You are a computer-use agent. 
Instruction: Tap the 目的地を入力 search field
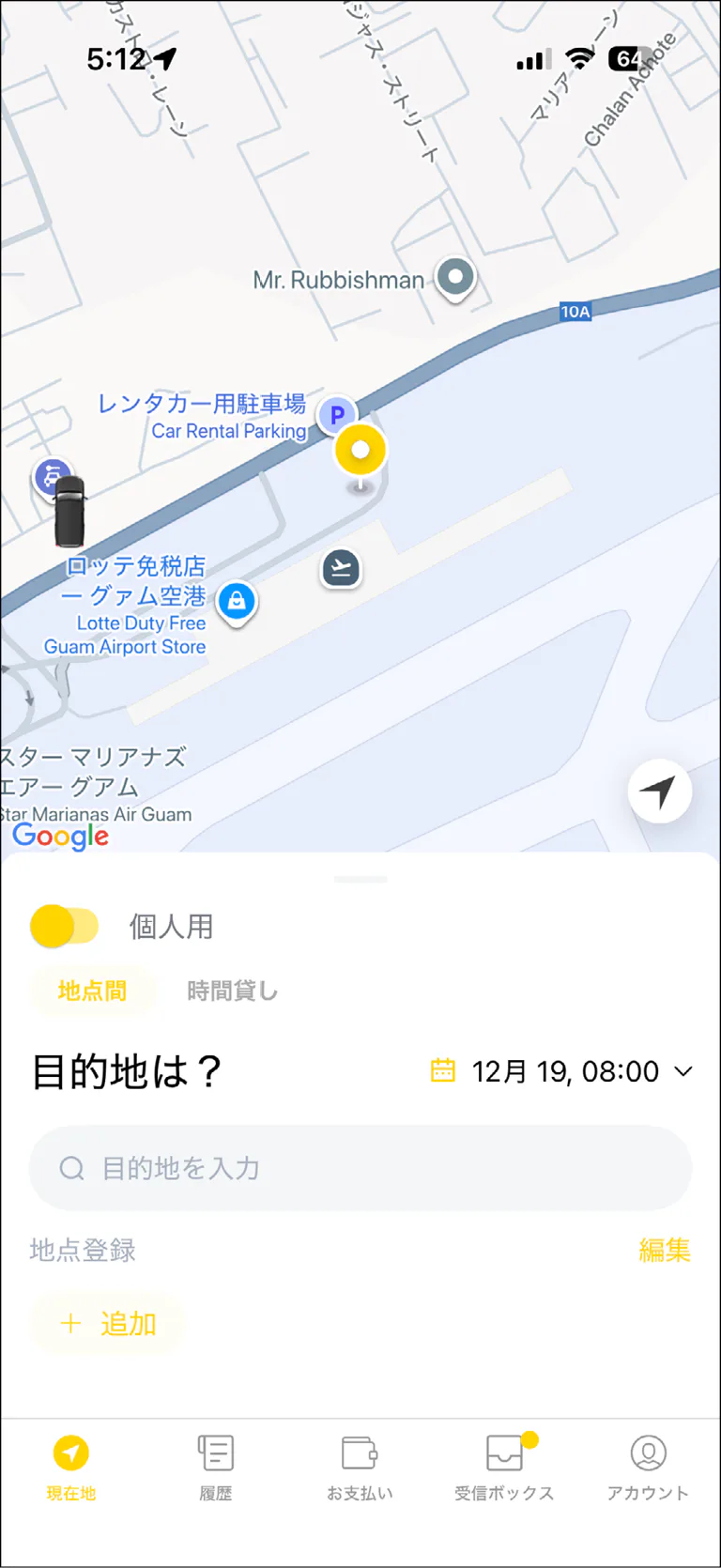coord(360,1168)
